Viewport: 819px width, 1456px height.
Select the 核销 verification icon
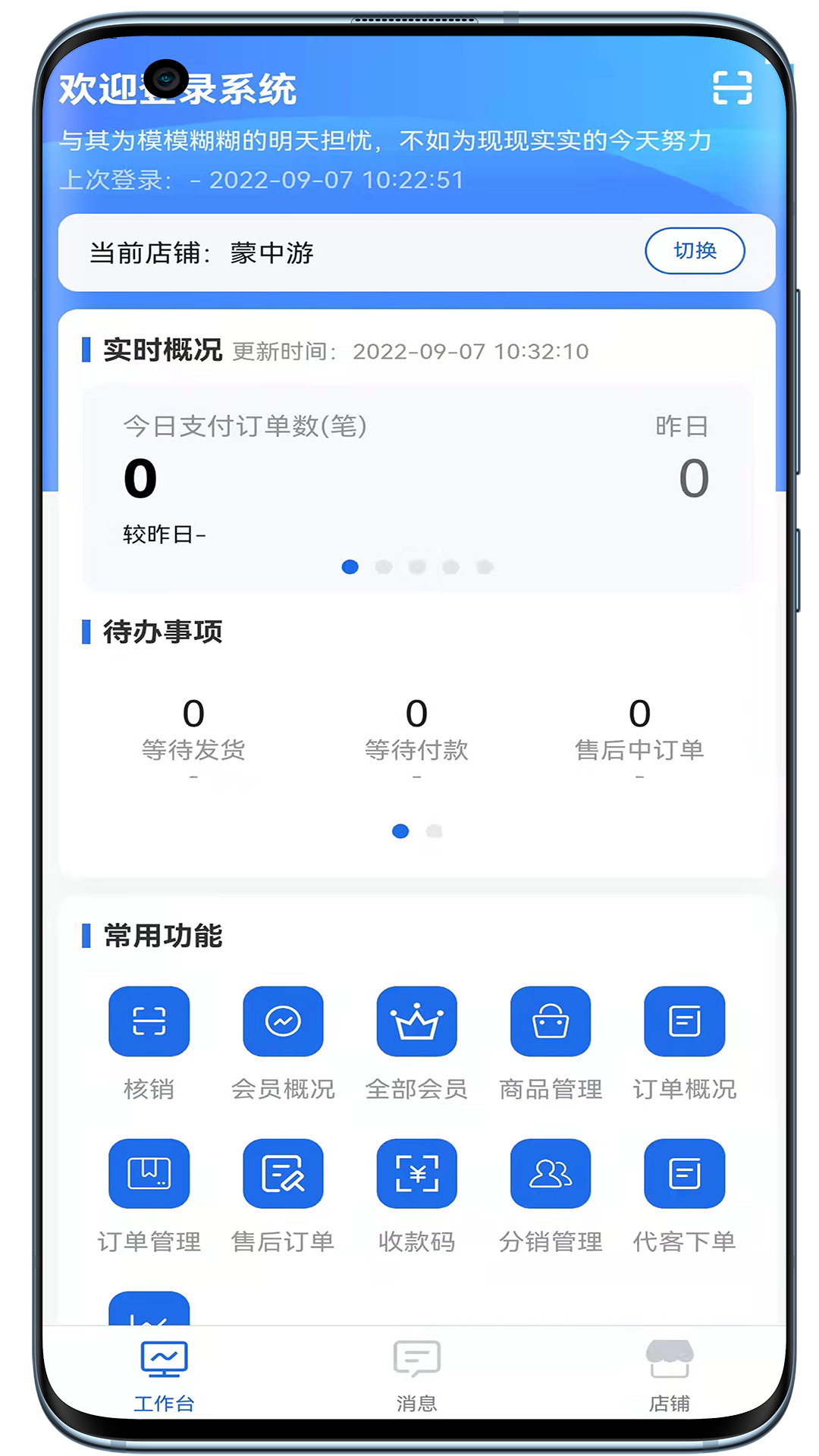(x=149, y=1021)
